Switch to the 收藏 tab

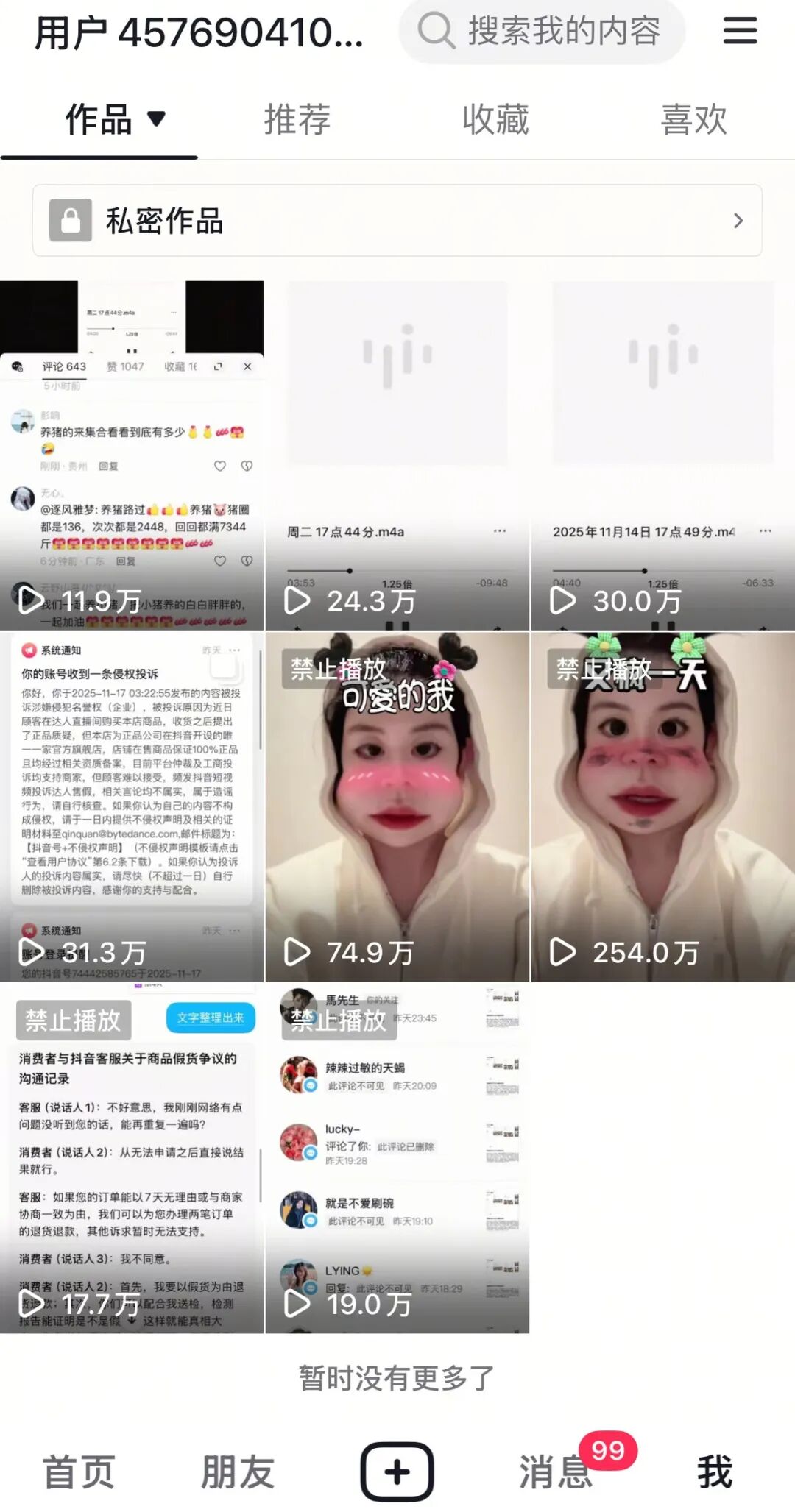[495, 120]
